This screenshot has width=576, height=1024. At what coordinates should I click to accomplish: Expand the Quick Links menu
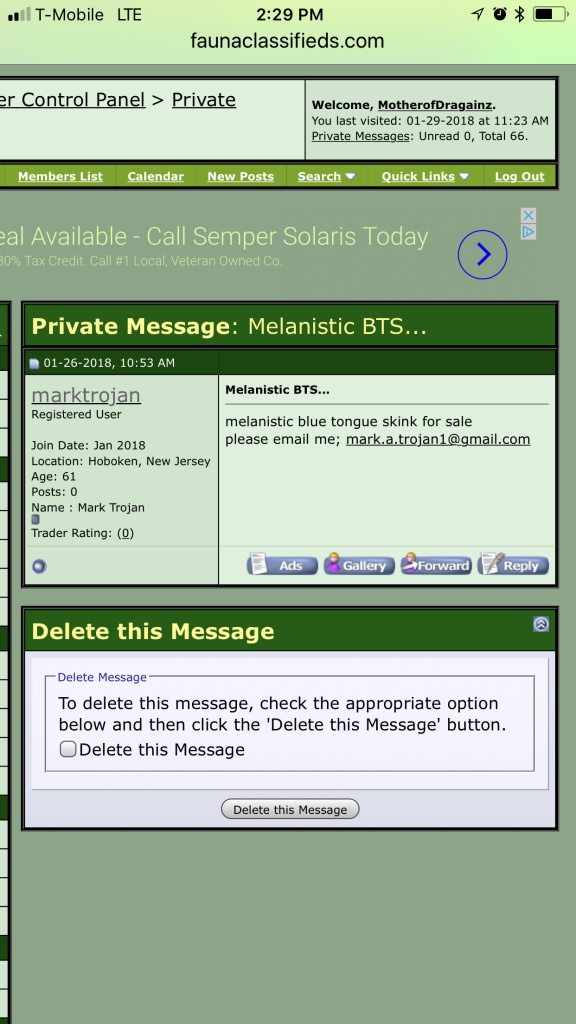425,176
